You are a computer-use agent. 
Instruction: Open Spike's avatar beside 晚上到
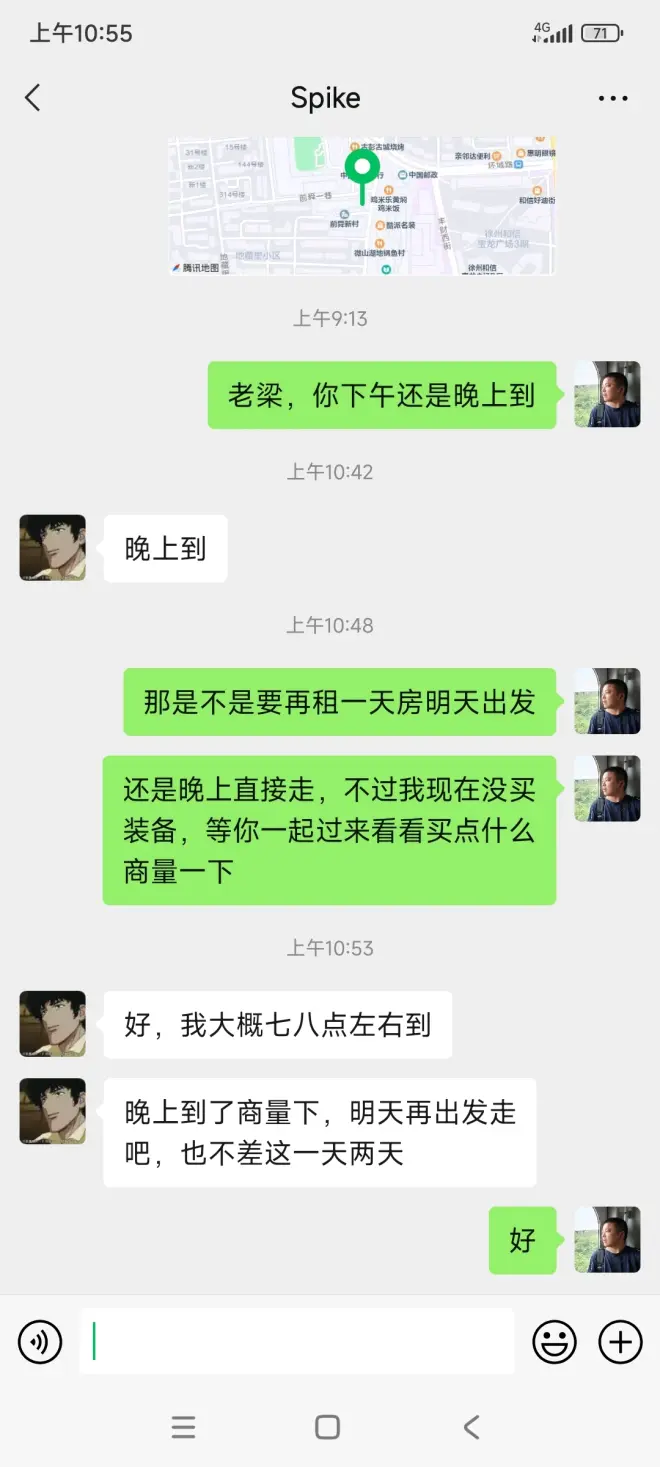click(52, 548)
